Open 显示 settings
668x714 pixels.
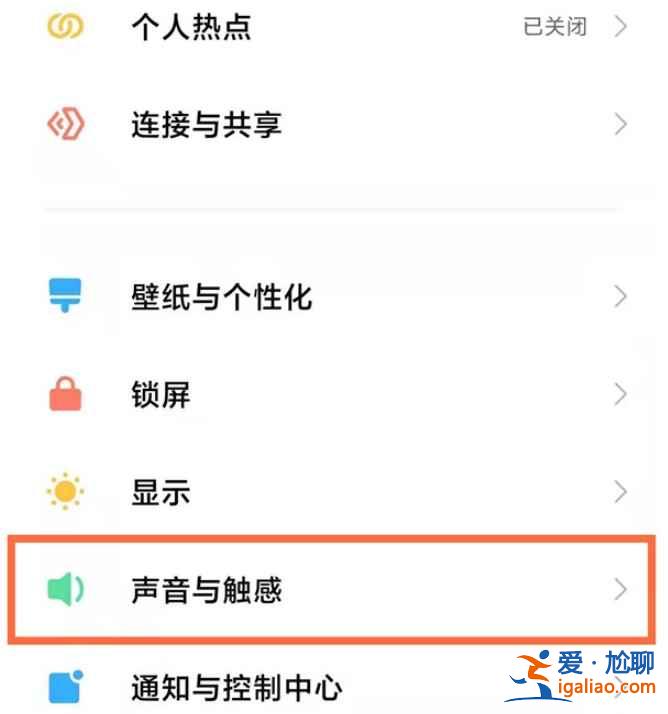click(160, 493)
